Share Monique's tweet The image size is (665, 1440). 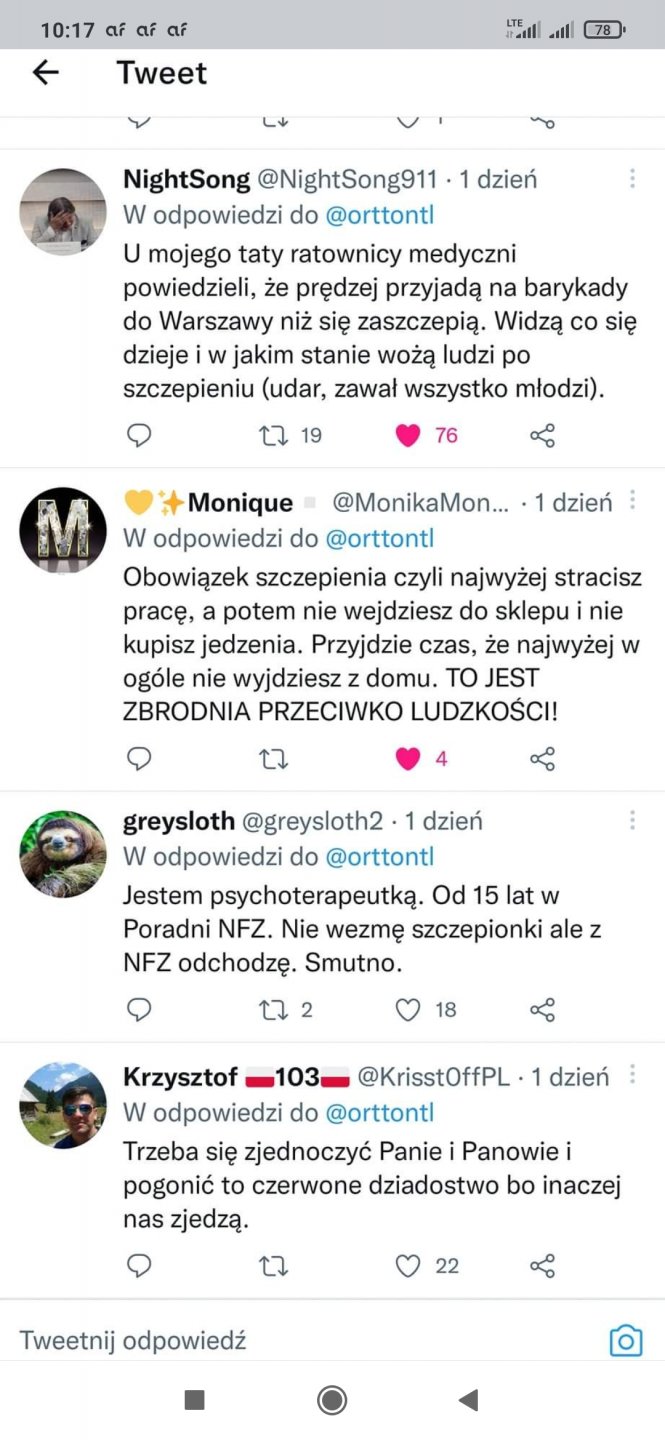pos(542,759)
